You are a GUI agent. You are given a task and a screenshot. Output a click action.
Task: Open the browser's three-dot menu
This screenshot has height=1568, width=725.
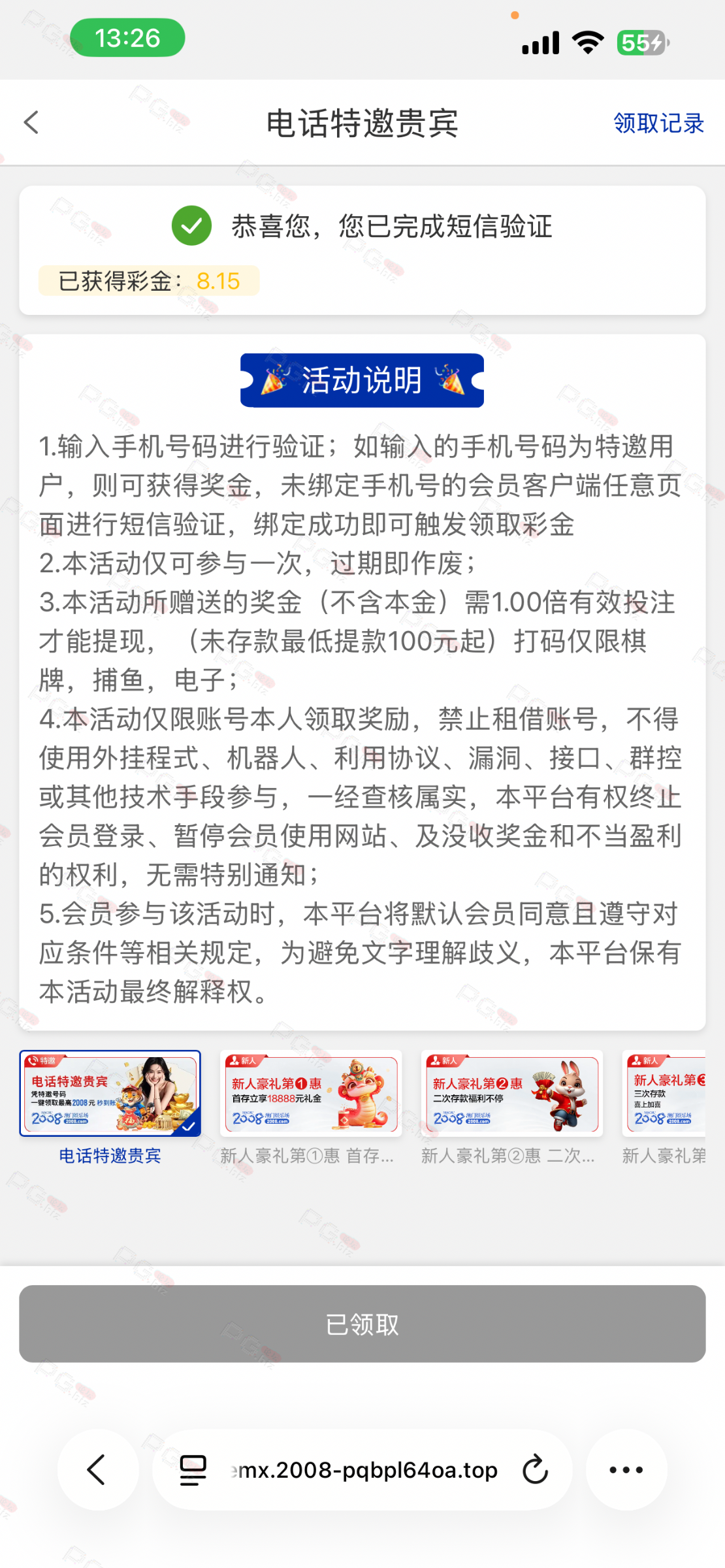(626, 1470)
